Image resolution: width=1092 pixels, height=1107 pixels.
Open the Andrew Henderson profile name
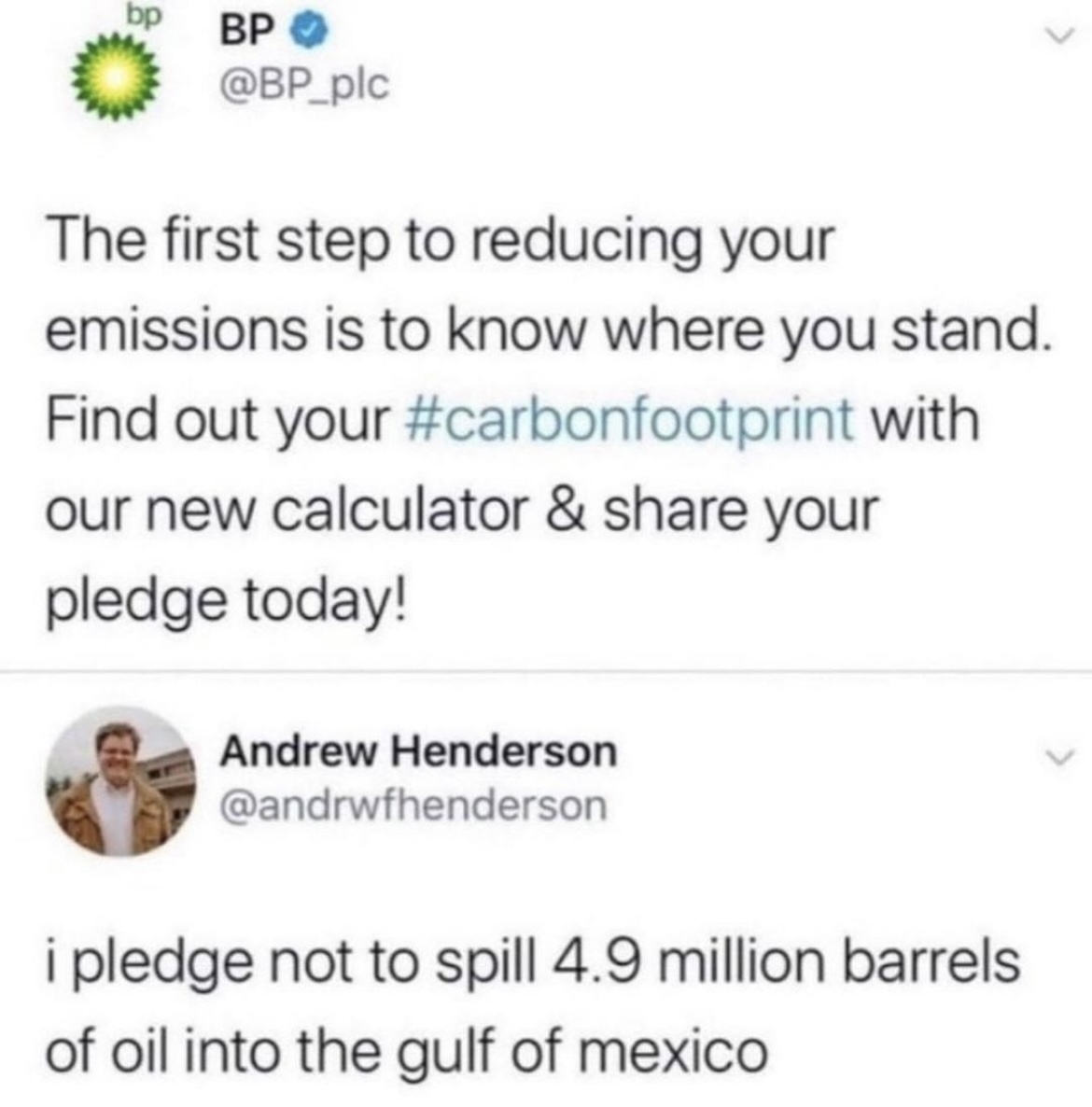click(x=418, y=750)
